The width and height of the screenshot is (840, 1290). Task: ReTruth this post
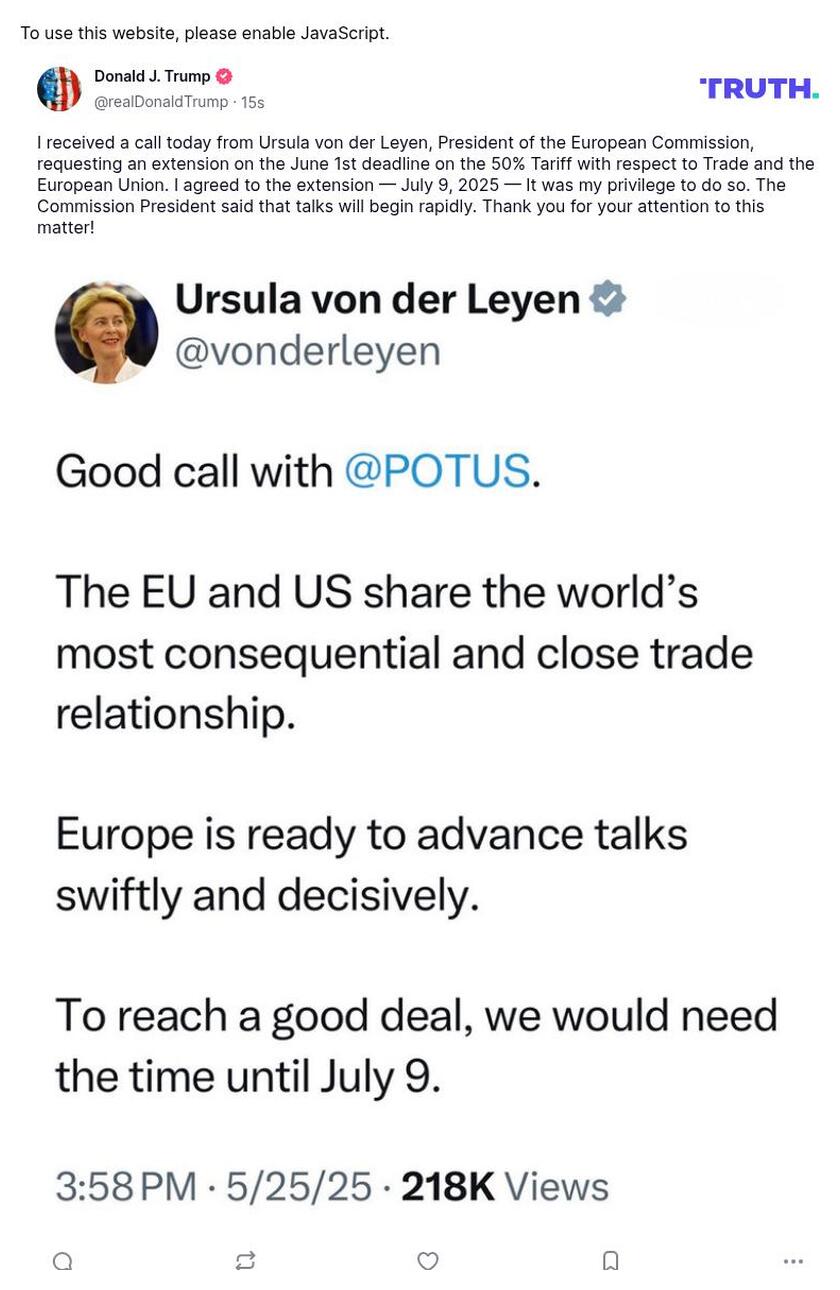(245, 1261)
